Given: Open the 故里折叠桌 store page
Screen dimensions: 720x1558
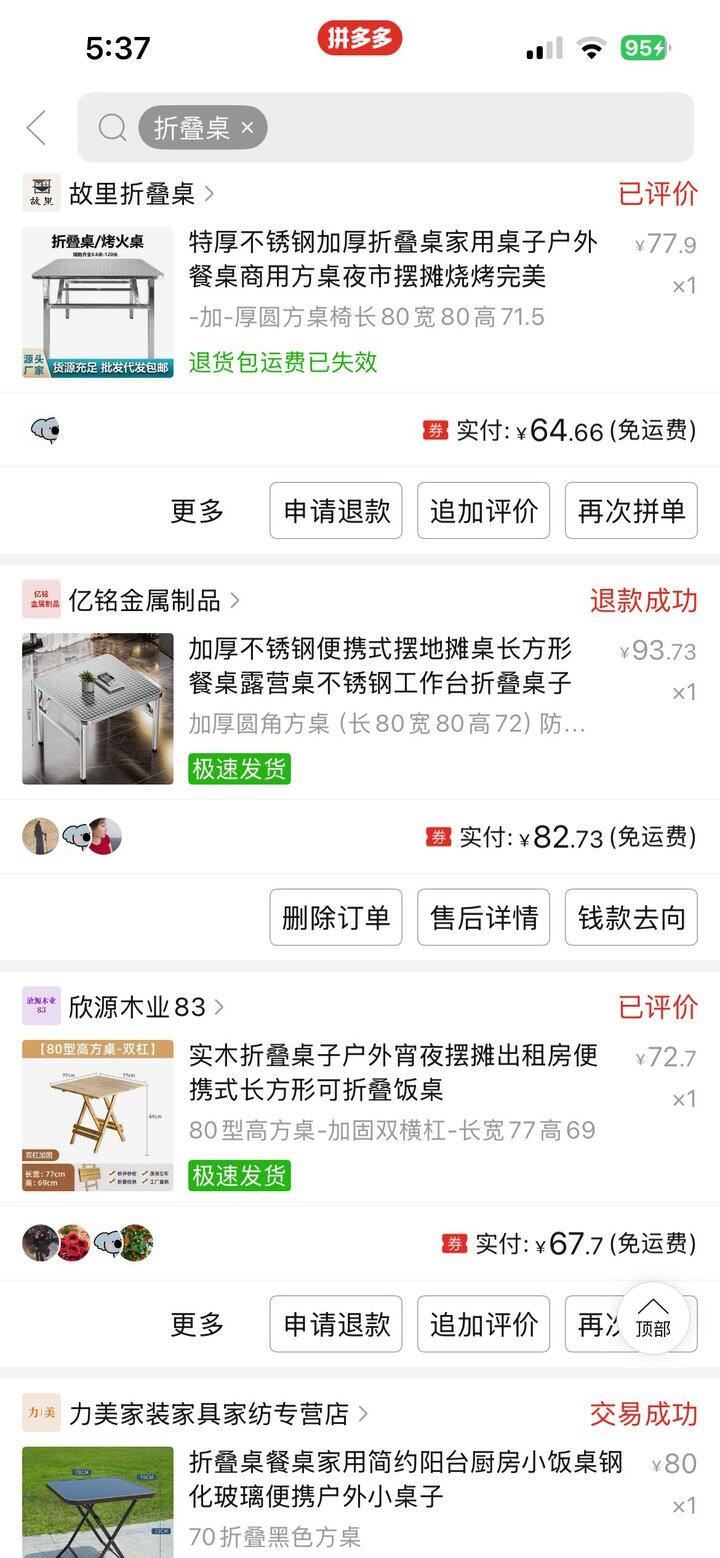Looking at the screenshot, I should click(x=140, y=193).
